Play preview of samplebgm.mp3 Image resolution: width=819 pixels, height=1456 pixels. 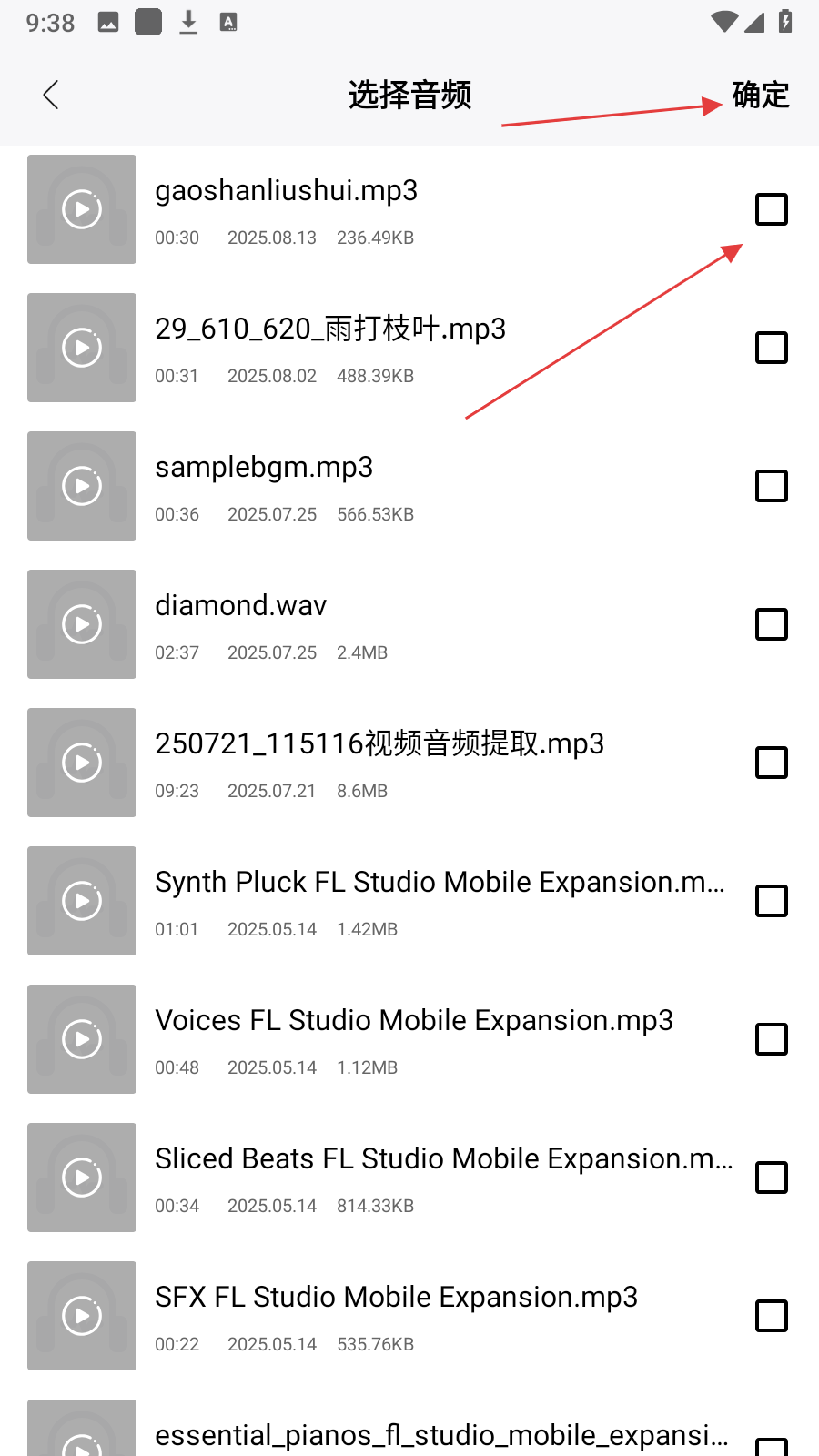[x=82, y=486]
